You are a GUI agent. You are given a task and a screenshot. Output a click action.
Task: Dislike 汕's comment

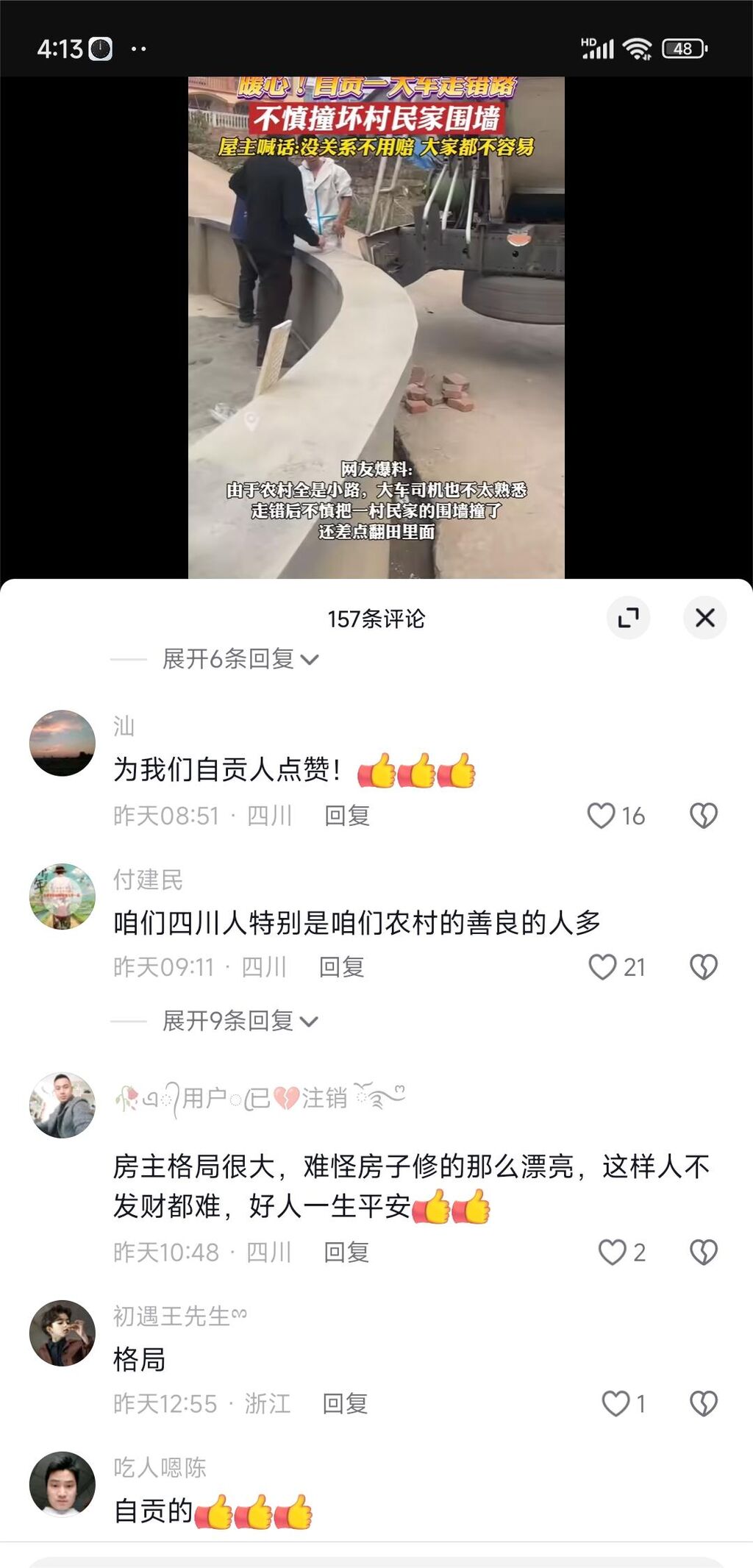(x=704, y=816)
